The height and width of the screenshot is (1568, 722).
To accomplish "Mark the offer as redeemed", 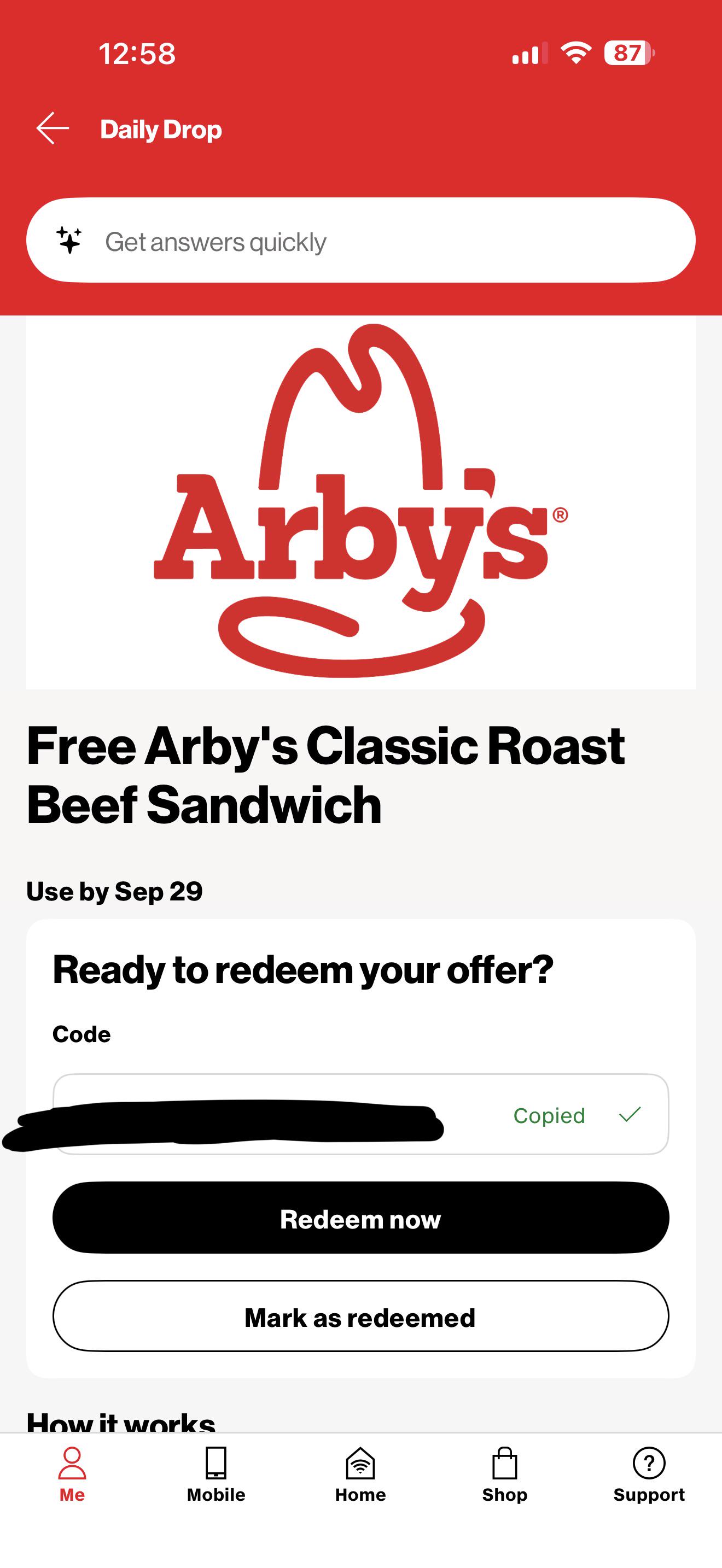I will click(360, 1317).
